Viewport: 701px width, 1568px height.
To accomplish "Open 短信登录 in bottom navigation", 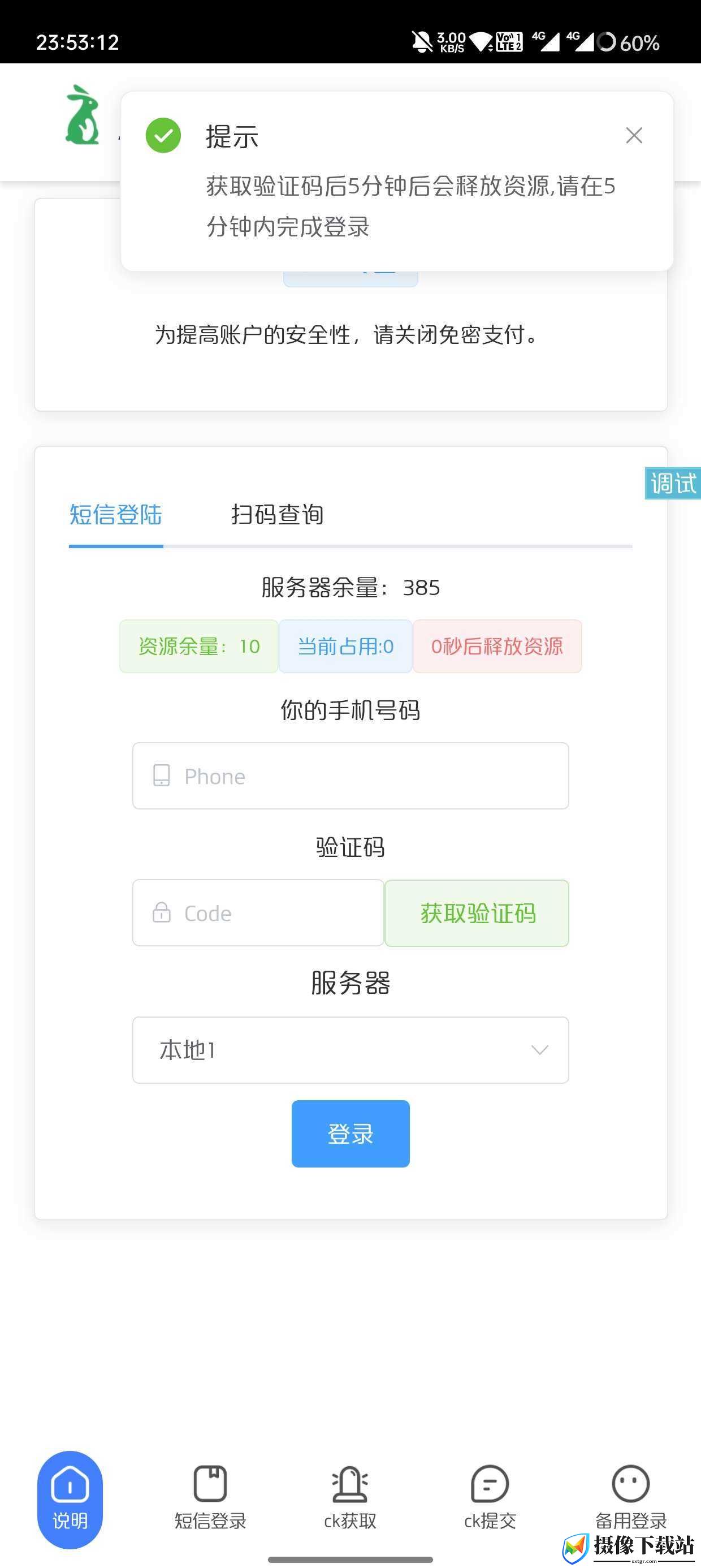I will (x=210, y=1498).
